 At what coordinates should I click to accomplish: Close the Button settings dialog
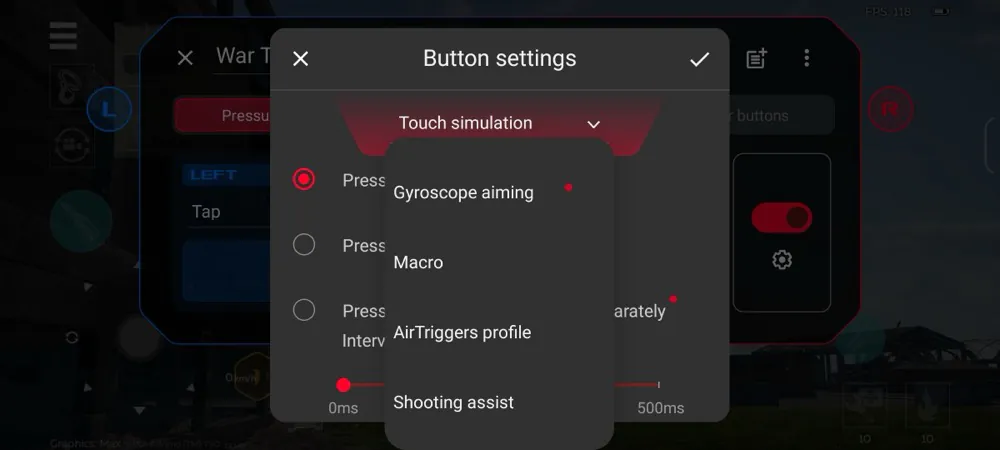pos(300,59)
